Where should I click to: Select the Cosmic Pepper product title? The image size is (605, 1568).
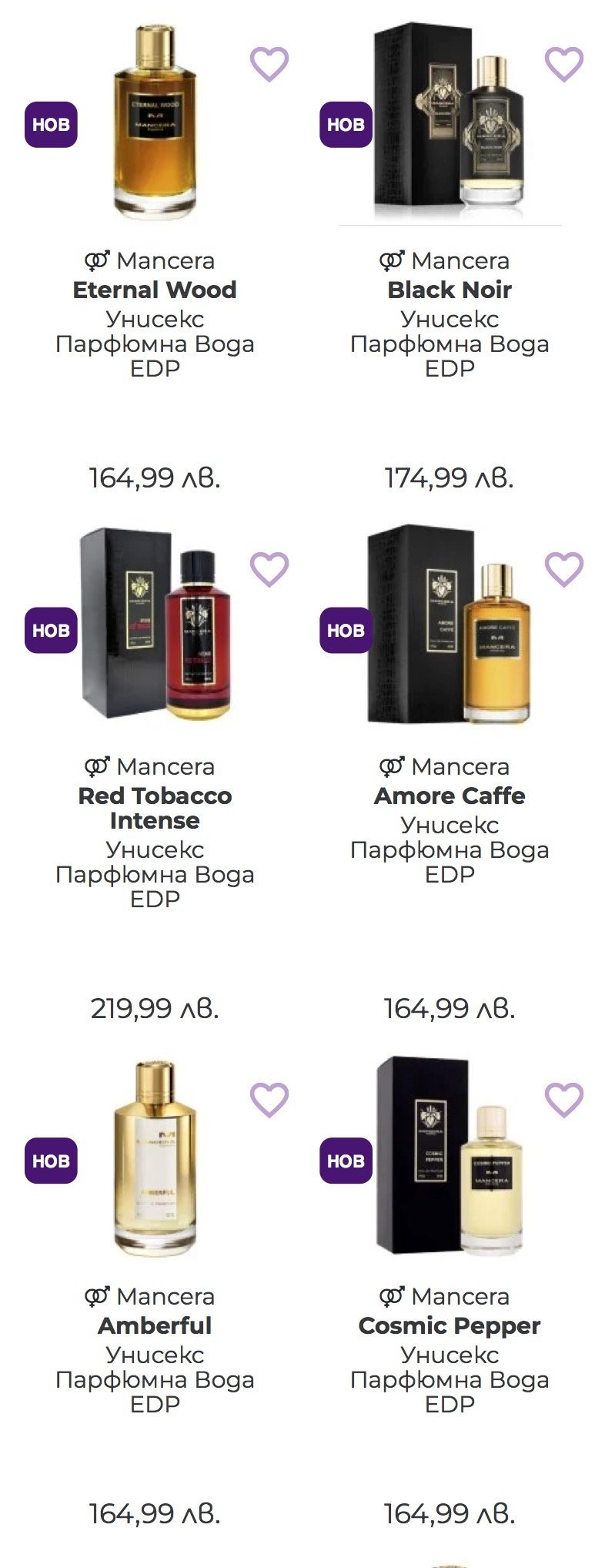coord(450,1326)
